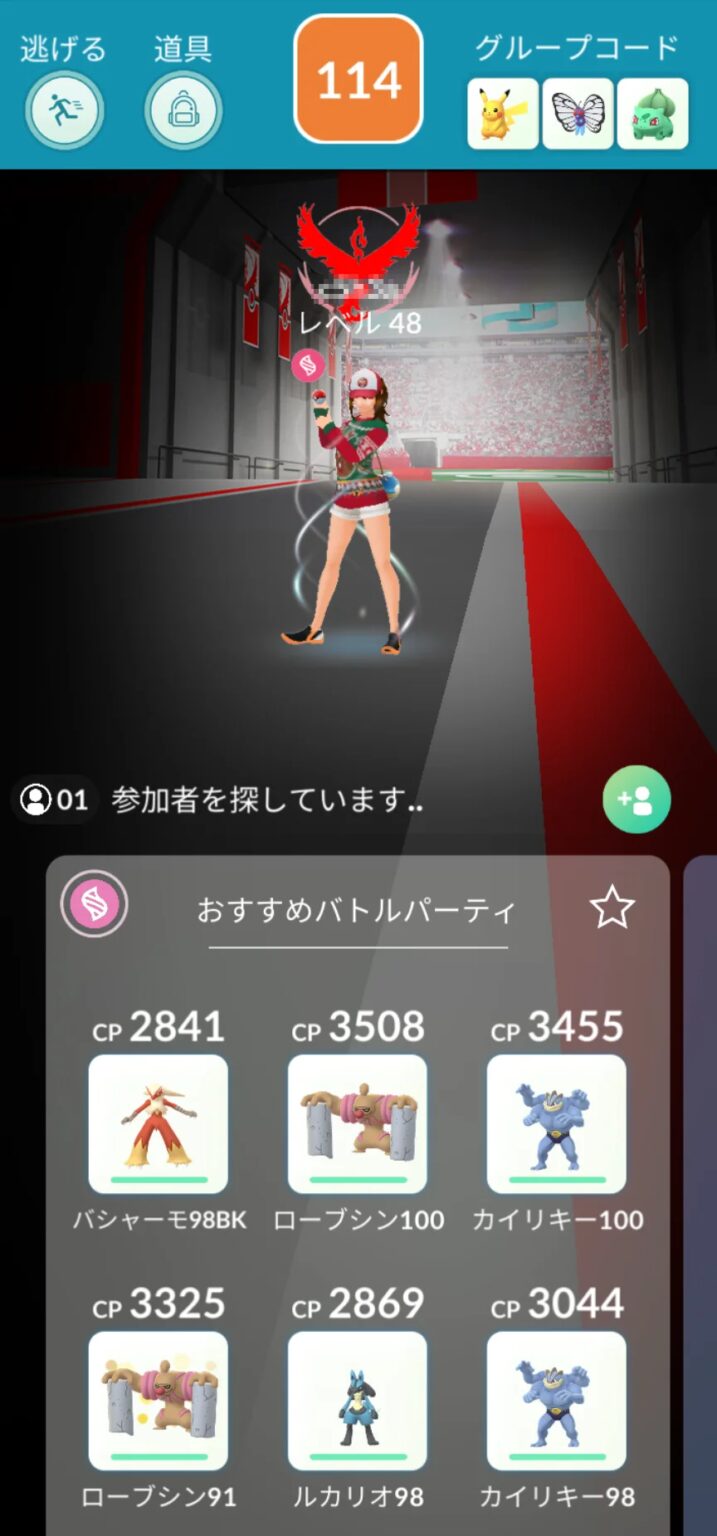
Task: Invite more trainers with the plus button
Action: (x=636, y=799)
